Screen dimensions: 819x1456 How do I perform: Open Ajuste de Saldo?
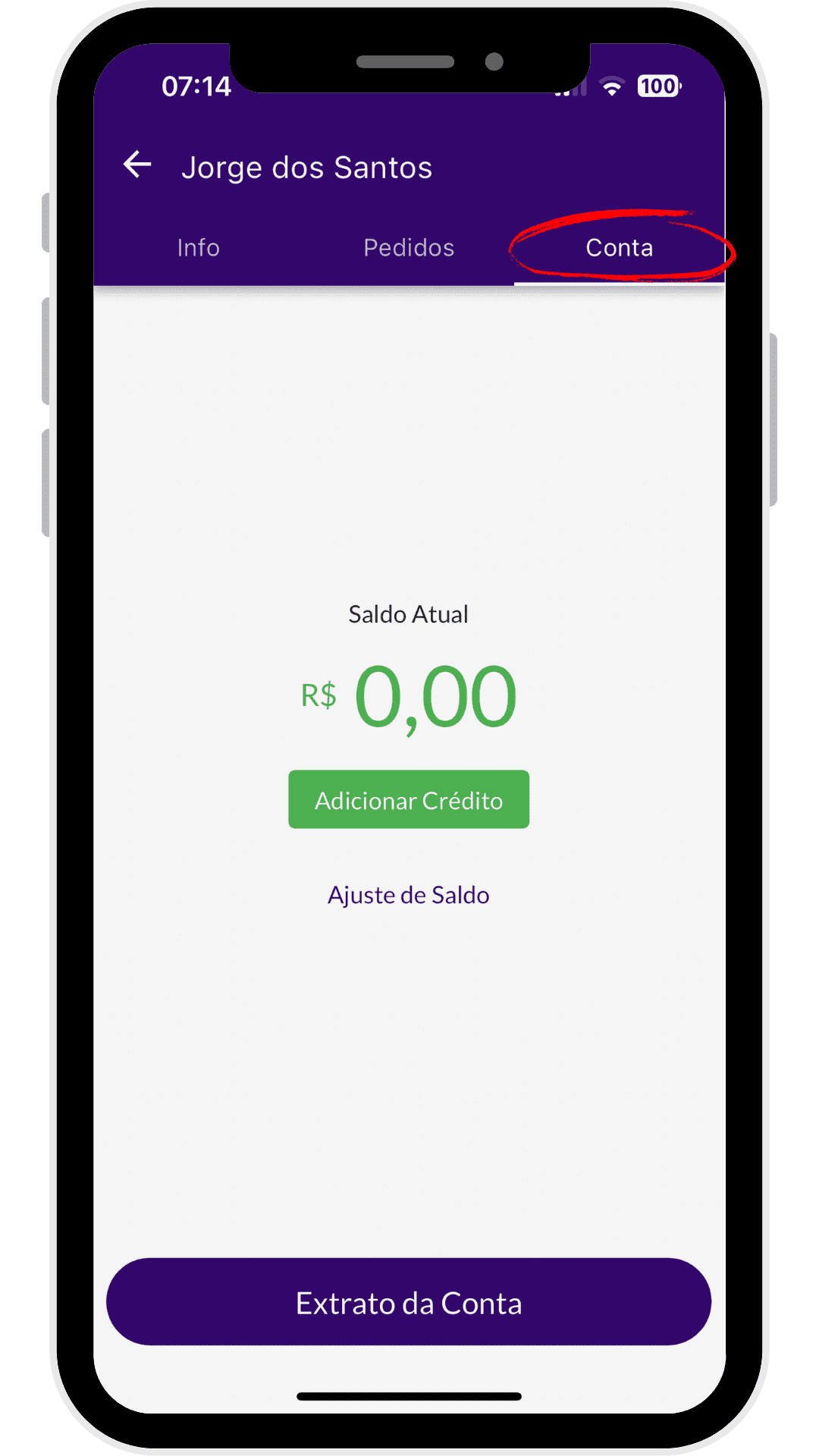pos(409,895)
